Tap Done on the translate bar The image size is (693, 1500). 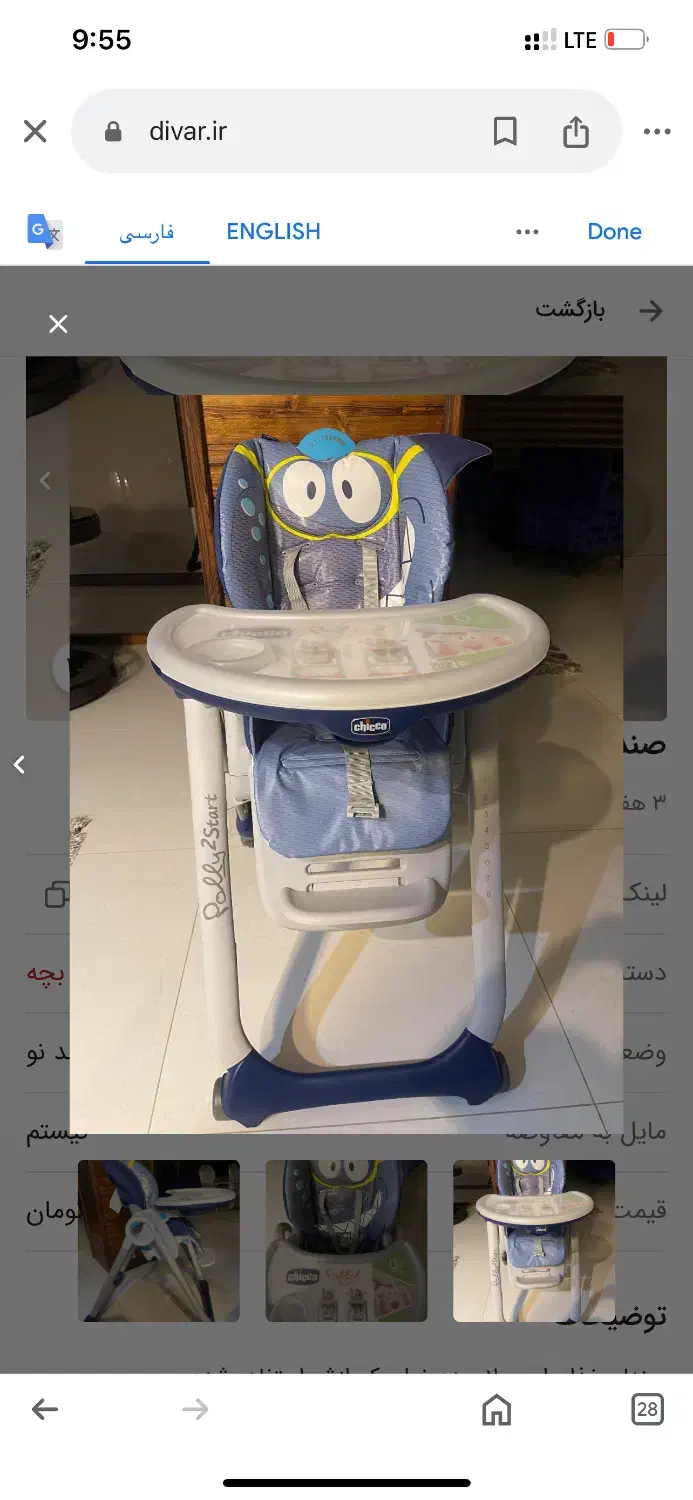click(x=614, y=232)
